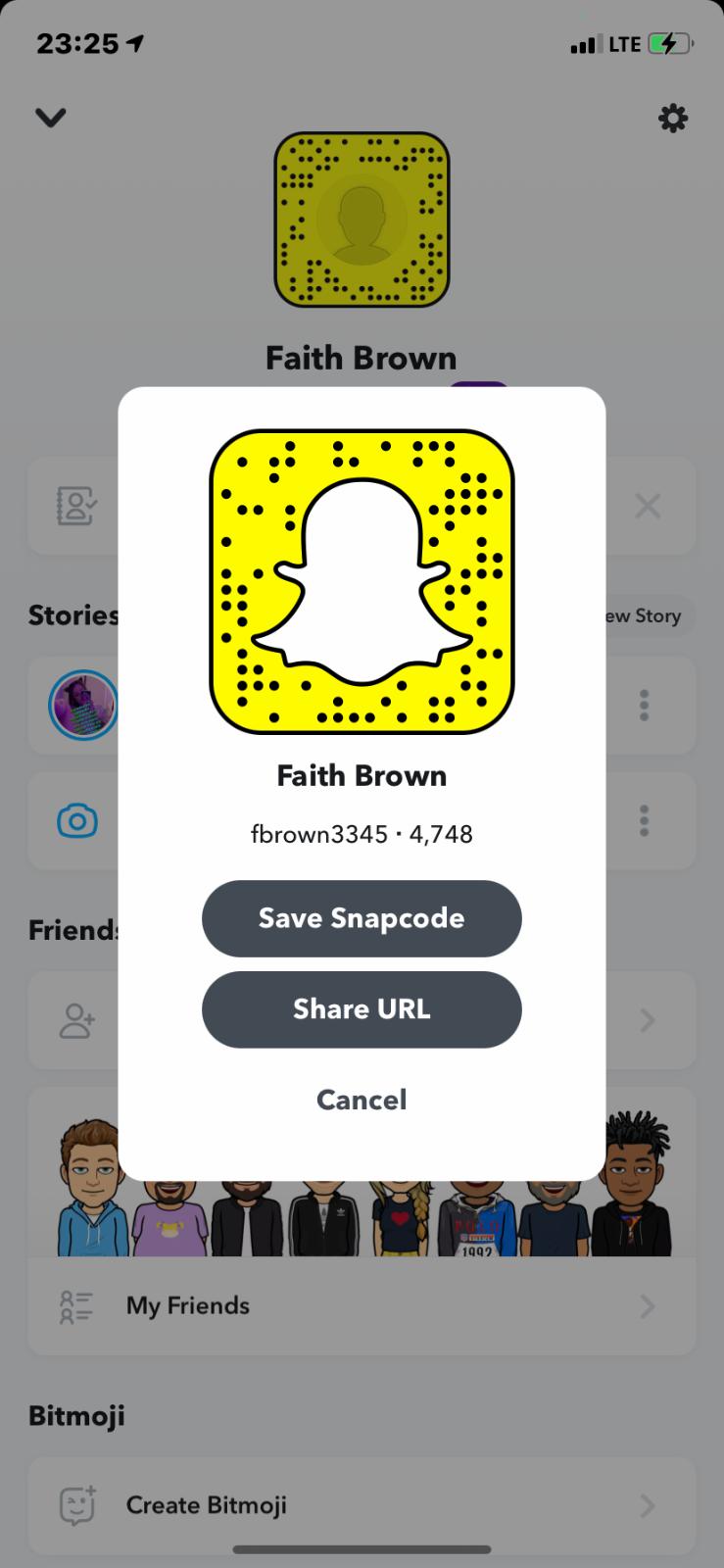Cancel the Snapcode dialog
Viewport: 724px width, 1568px height.
point(362,1100)
